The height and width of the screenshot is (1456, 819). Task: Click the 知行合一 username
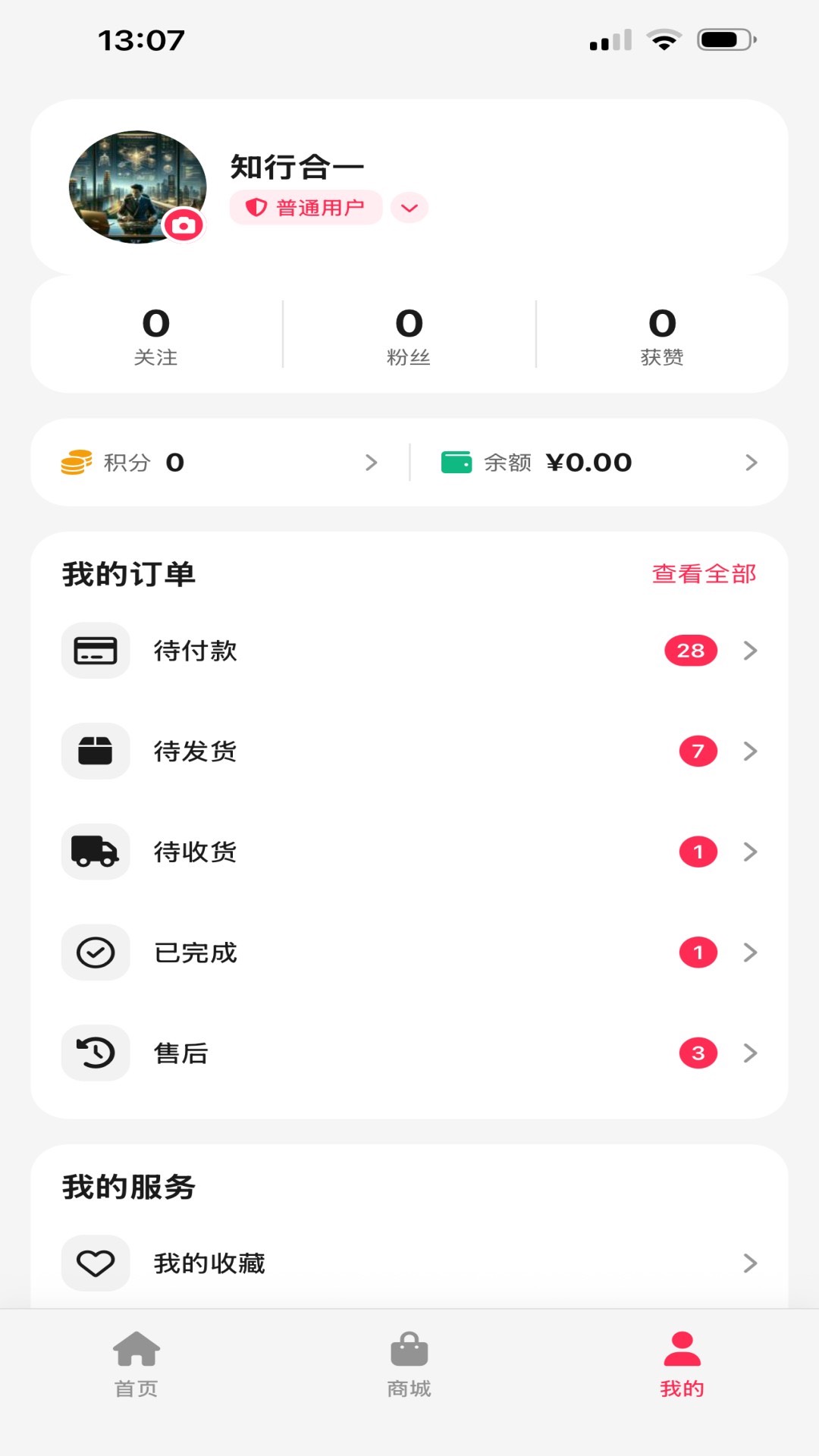(296, 166)
